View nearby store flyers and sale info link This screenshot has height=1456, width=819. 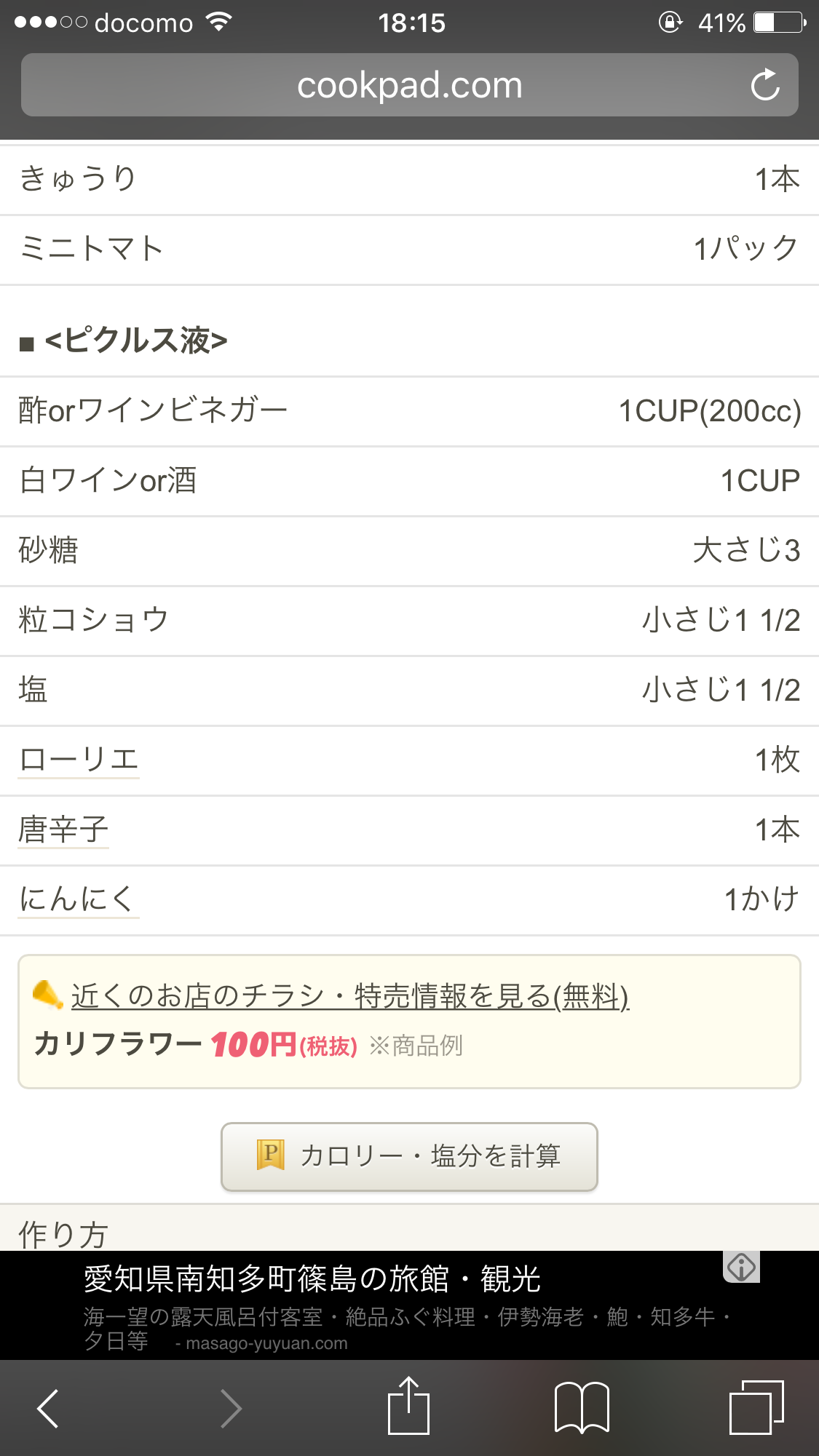(350, 996)
